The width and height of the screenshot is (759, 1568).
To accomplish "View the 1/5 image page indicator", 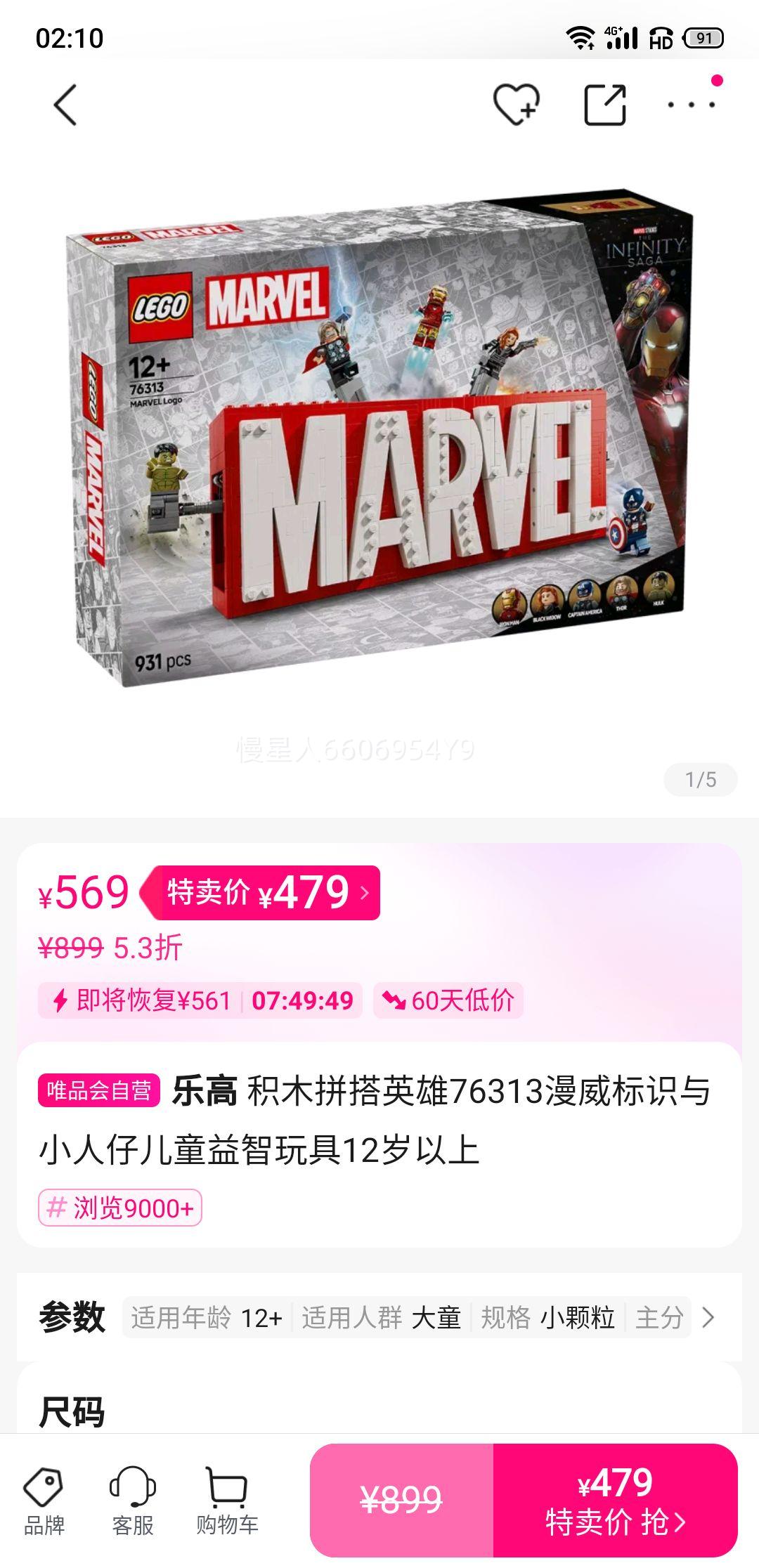I will click(698, 780).
